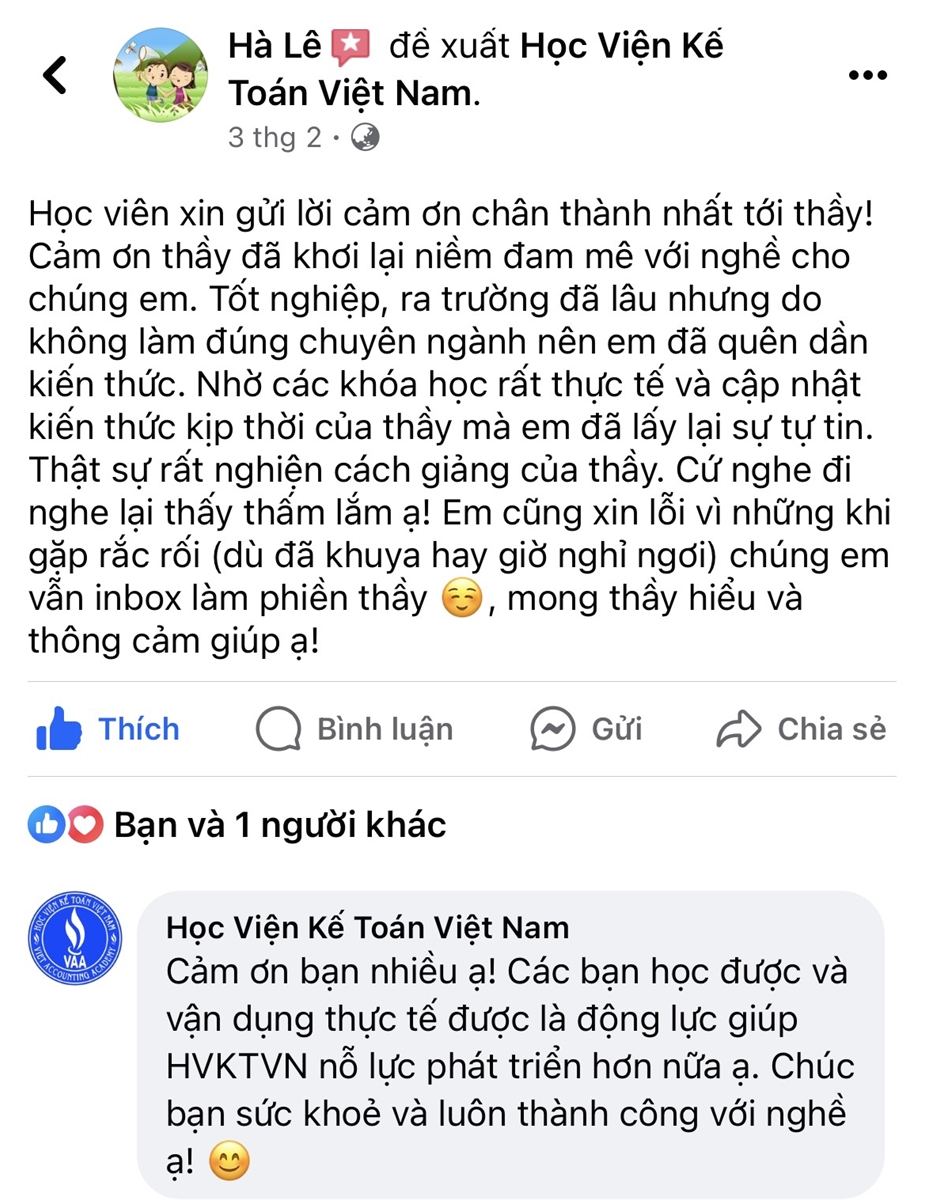Send the post via Gửi

(587, 729)
